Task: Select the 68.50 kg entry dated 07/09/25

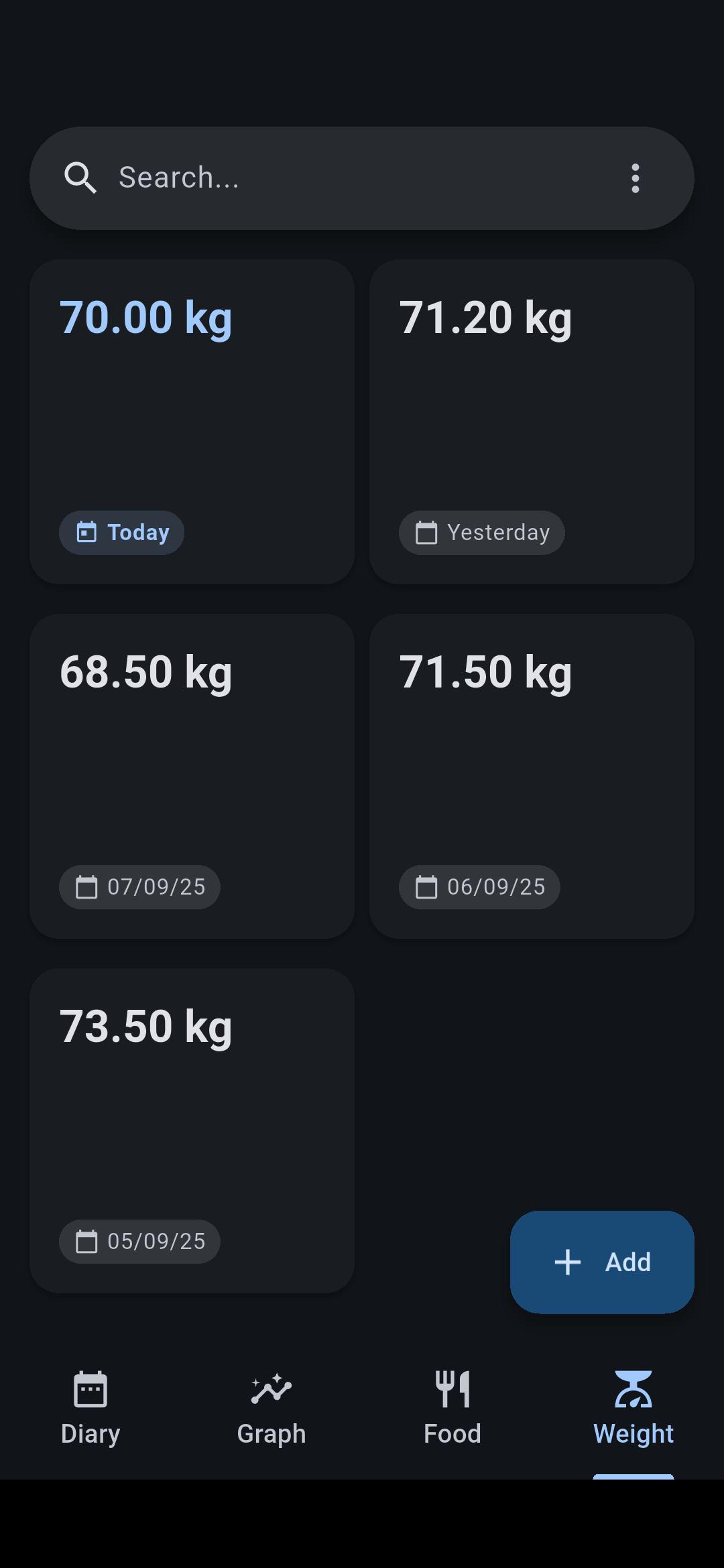Action: click(192, 777)
